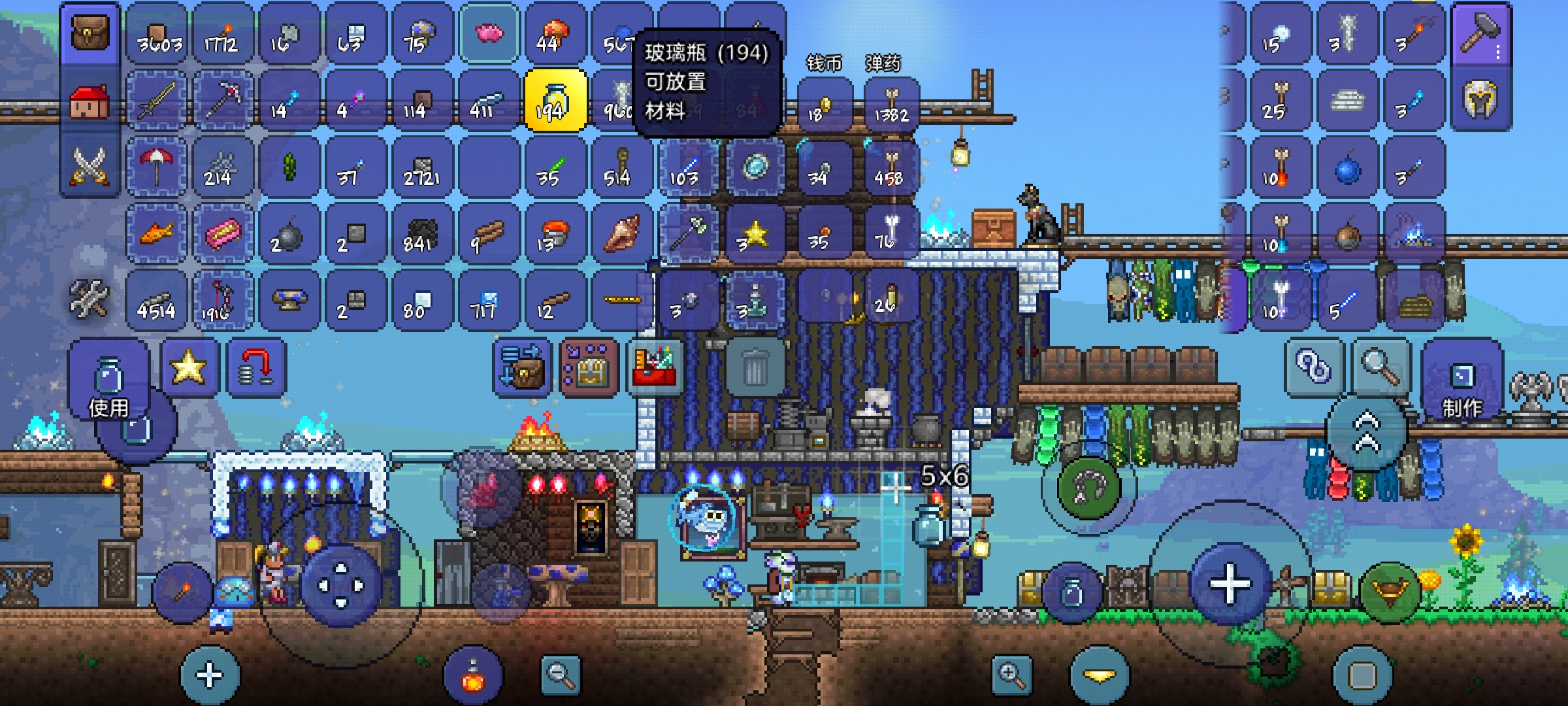Toggle the favorite star button
The image size is (1568, 706).
click(188, 367)
